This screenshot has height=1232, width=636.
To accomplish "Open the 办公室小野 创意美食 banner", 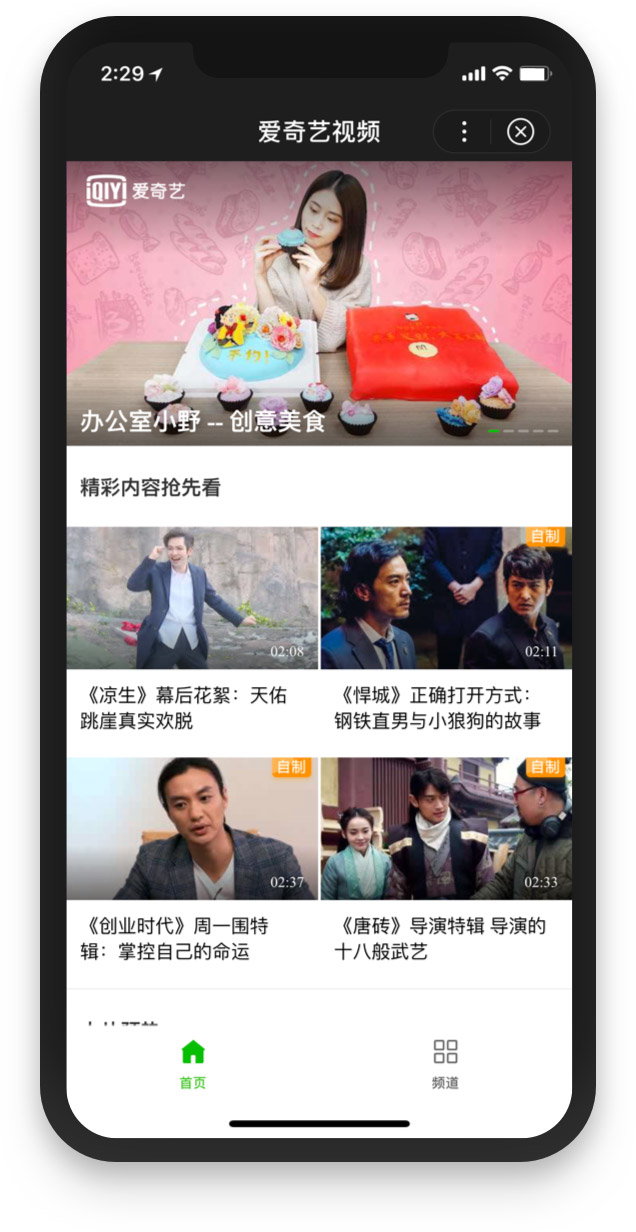I will (x=319, y=303).
